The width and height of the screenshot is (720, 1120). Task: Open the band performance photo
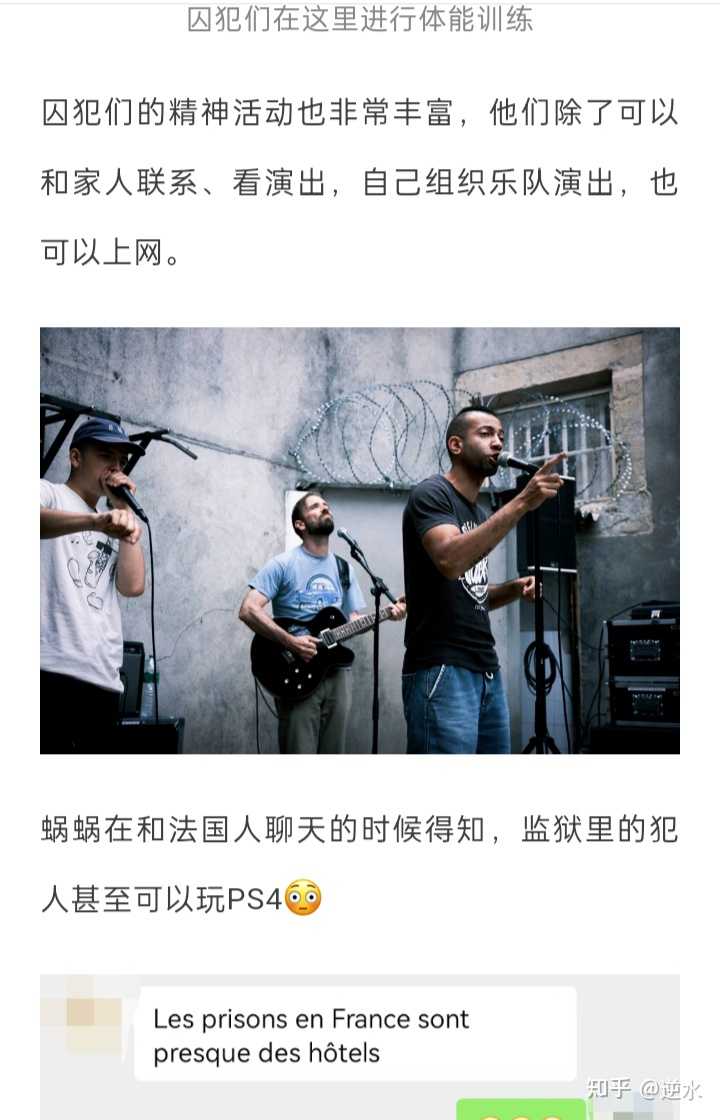pos(360,540)
